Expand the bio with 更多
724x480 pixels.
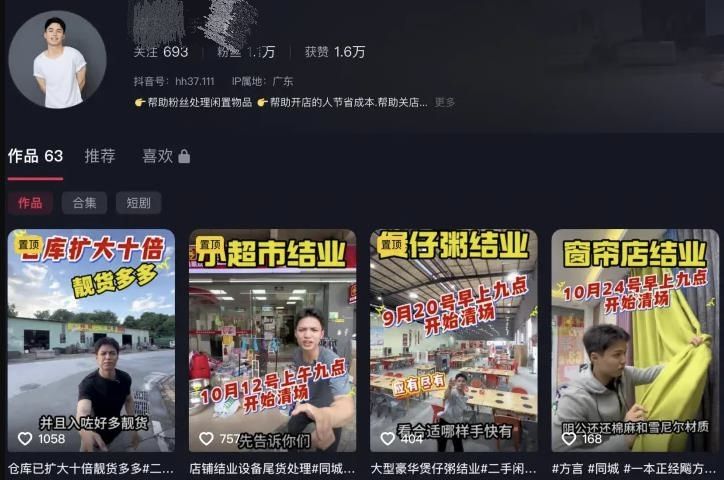445,102
